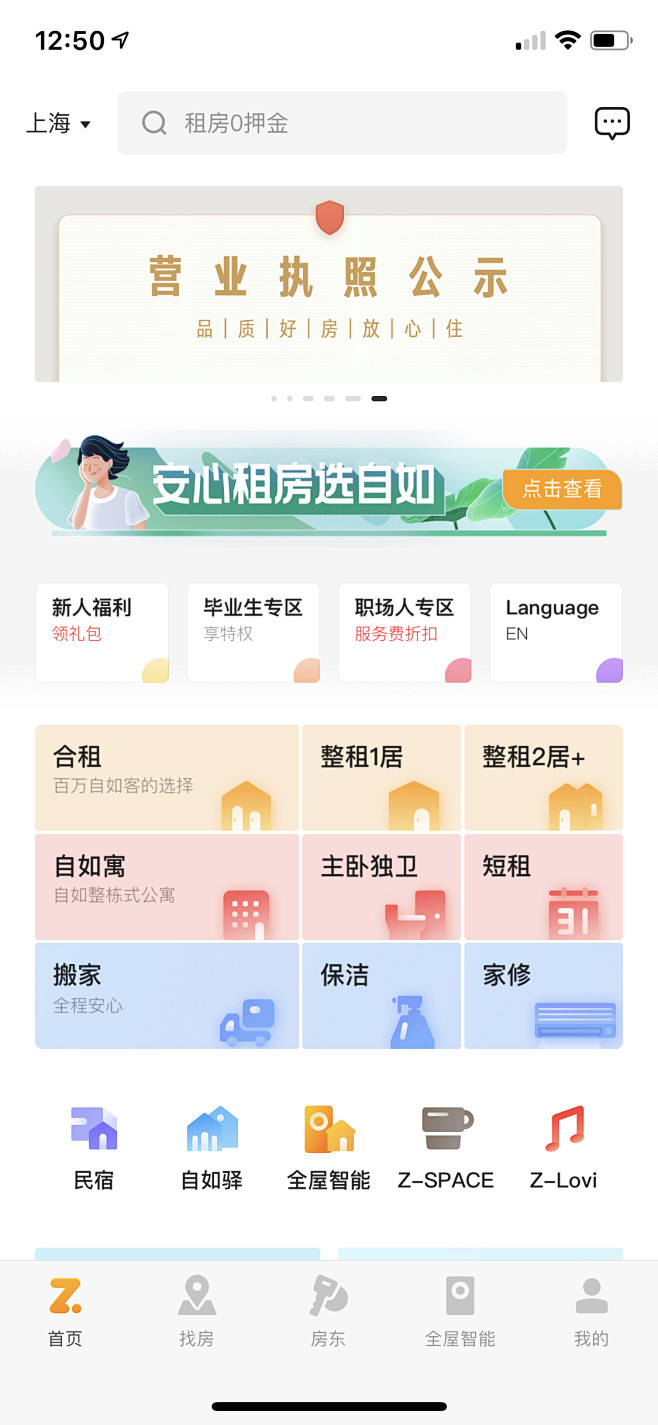
Task: Open the 民宿 shortcut
Action: [x=94, y=1148]
